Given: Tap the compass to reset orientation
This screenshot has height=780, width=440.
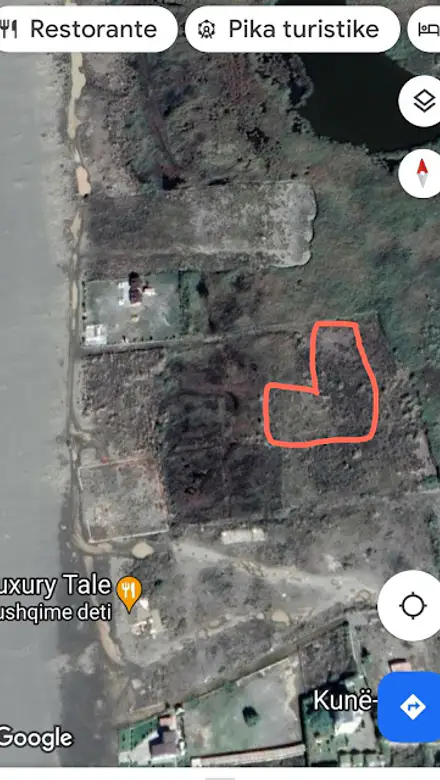Looking at the screenshot, I should click(421, 173).
